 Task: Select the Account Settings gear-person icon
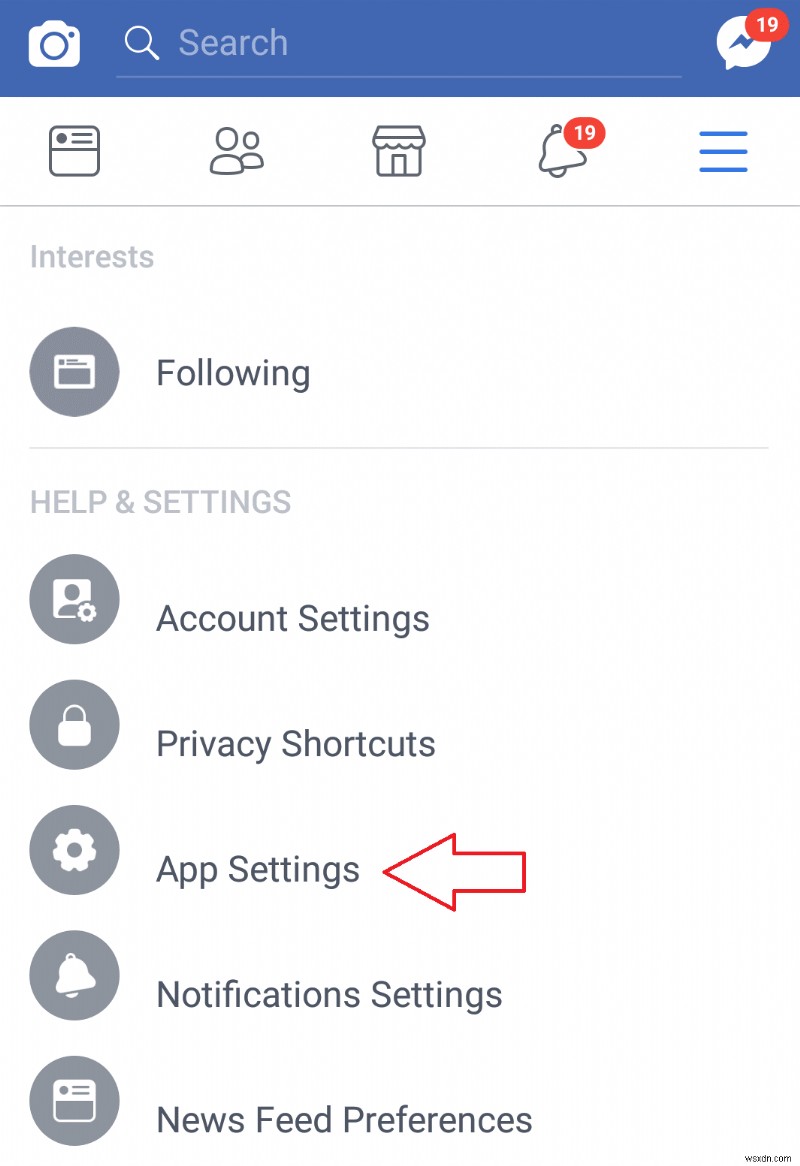[x=74, y=599]
